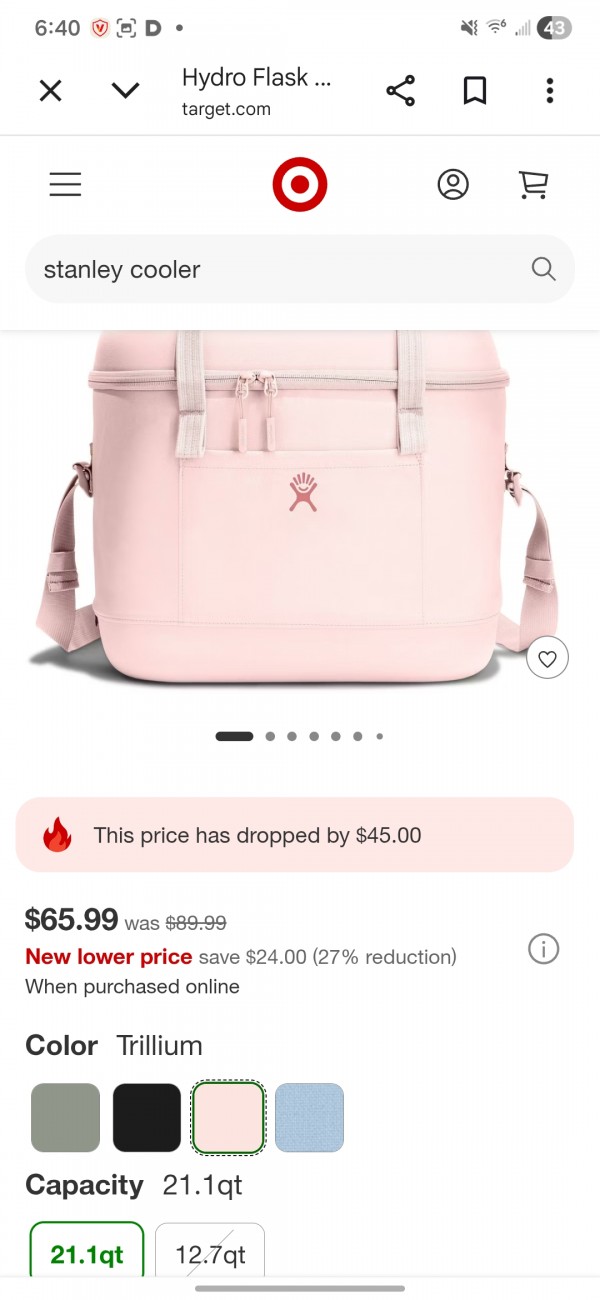The height and width of the screenshot is (1300, 600).
Task: Select the gray-green color swatch
Action: [65, 1117]
